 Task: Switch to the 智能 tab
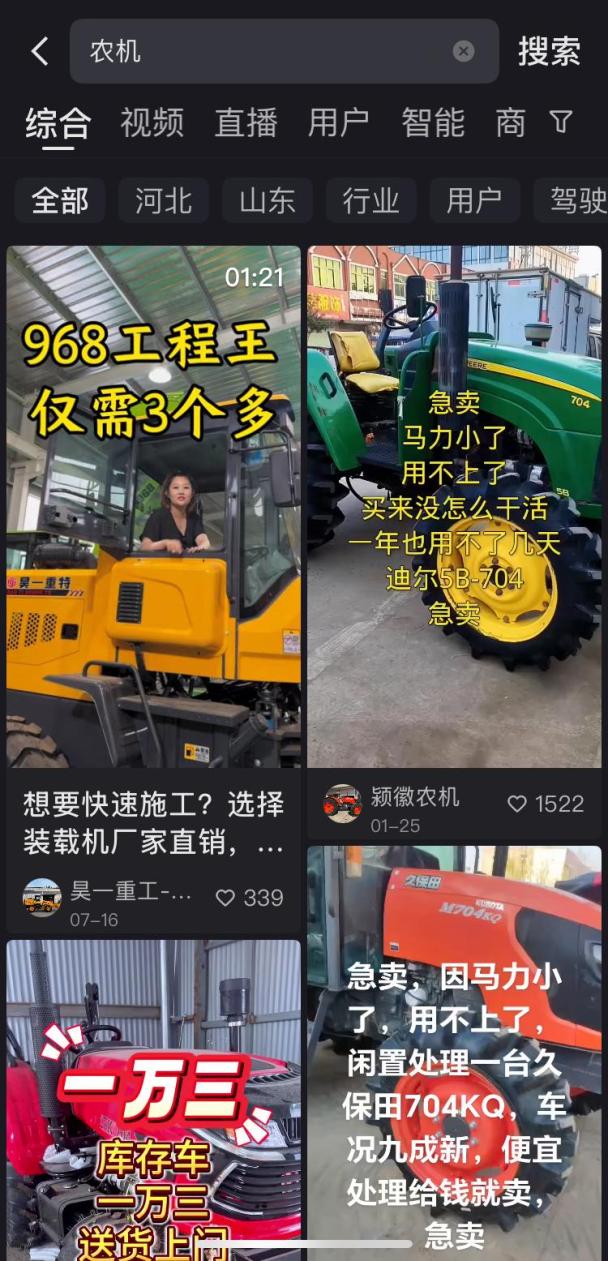pyautogui.click(x=433, y=123)
